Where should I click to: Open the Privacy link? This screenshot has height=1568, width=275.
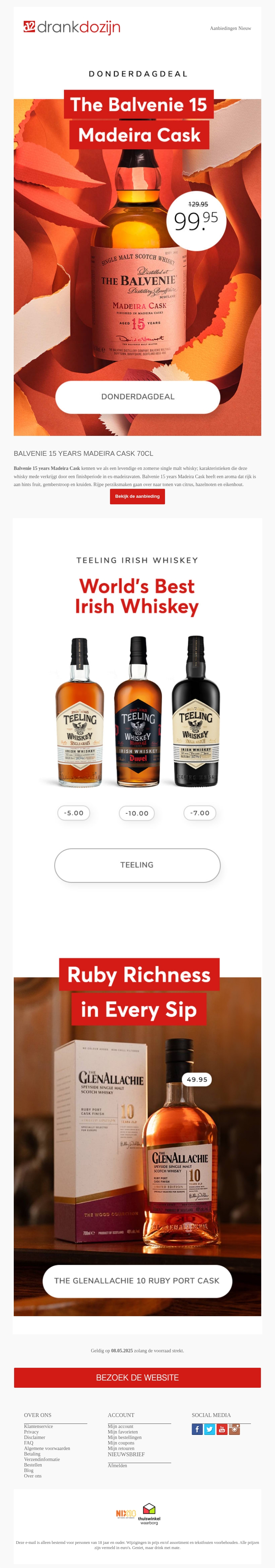click(31, 1432)
